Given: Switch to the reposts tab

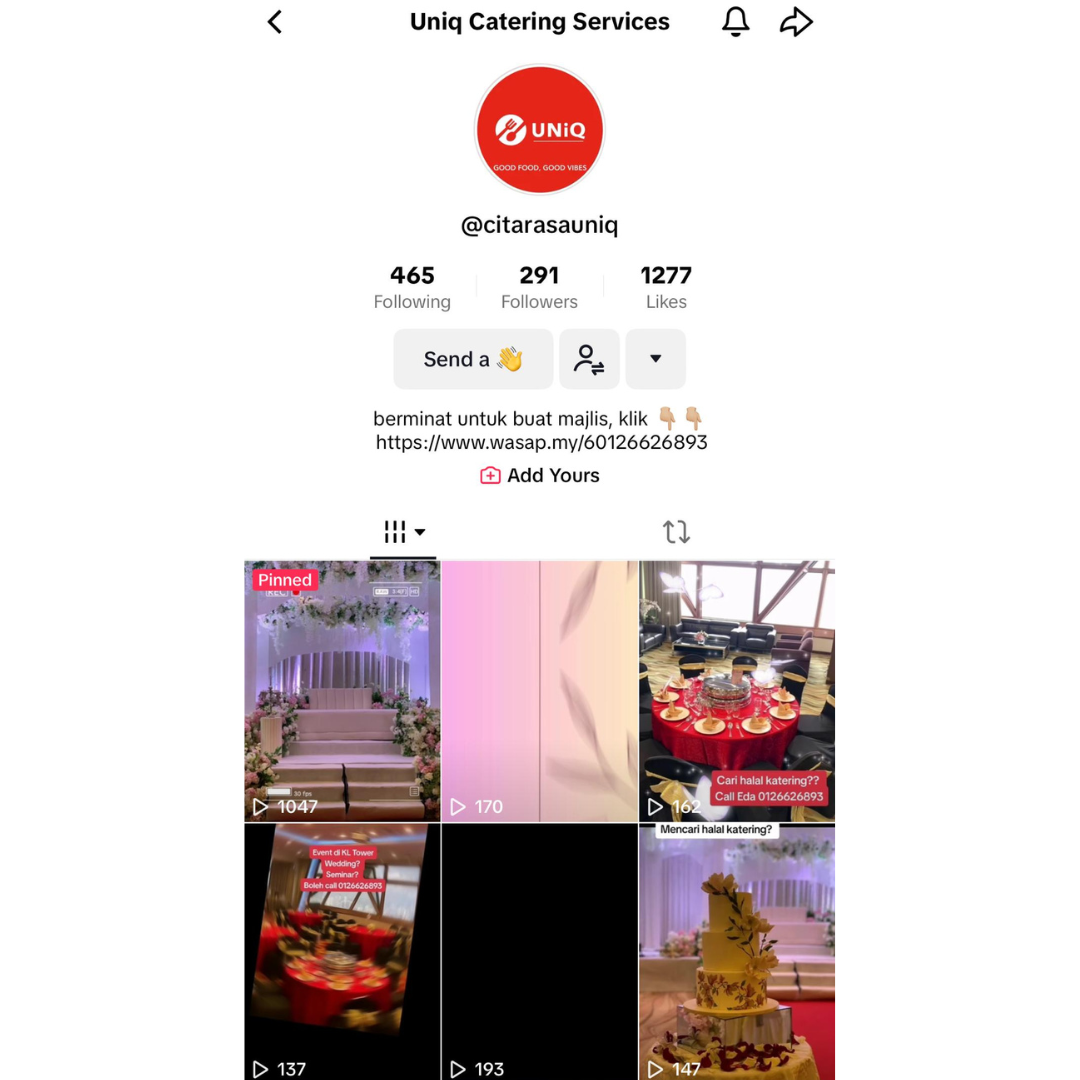Looking at the screenshot, I should tap(676, 532).
